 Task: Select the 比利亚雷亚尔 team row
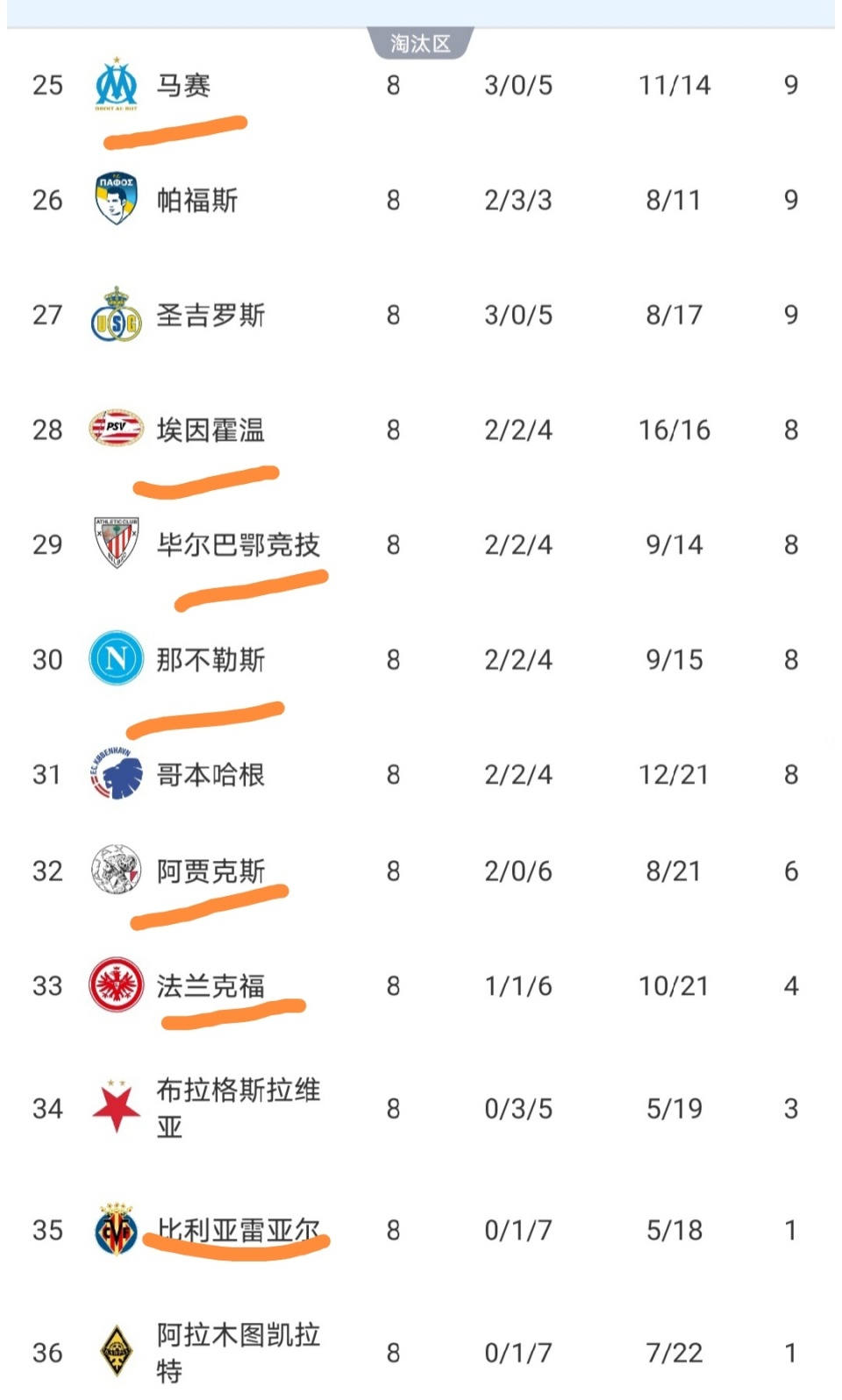point(238,1230)
